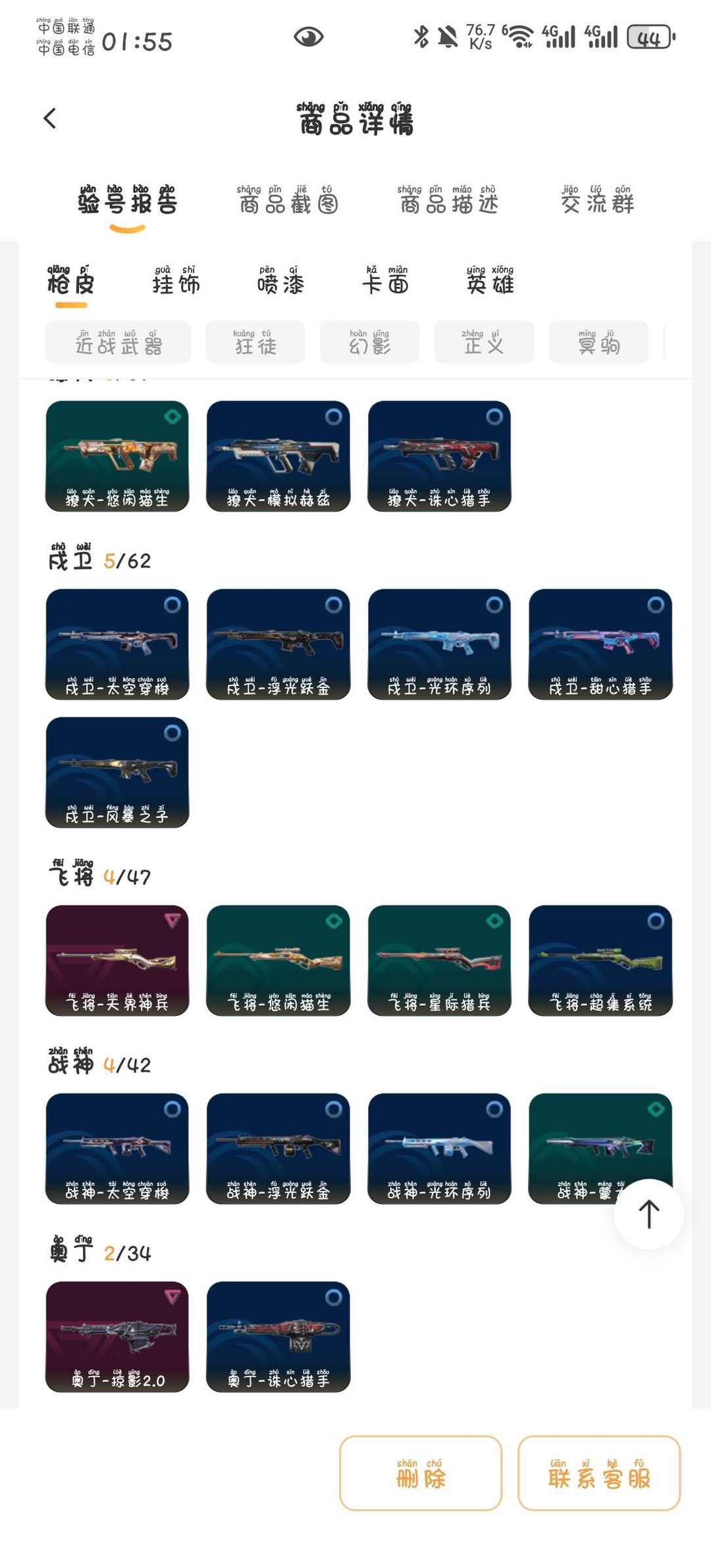Choose the 正义 weapon filter chip
Image resolution: width=711 pixels, height=1568 pixels.
[x=484, y=342]
